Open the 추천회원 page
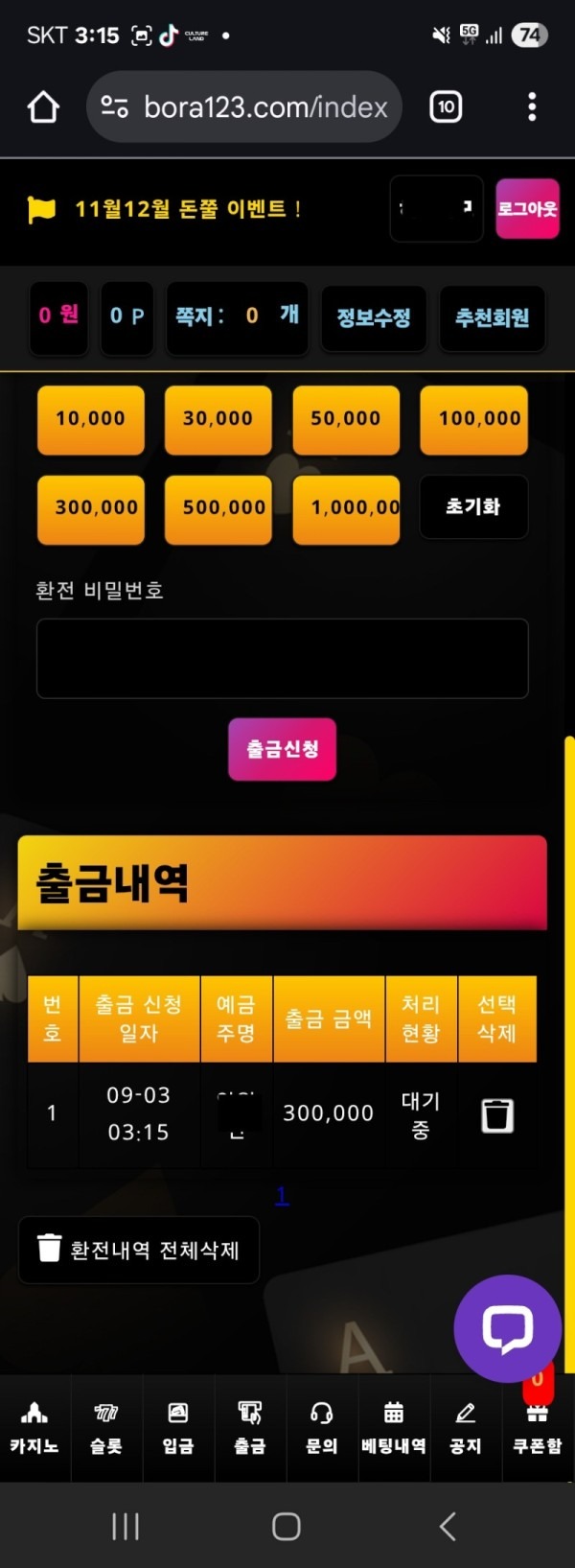 coord(492,317)
